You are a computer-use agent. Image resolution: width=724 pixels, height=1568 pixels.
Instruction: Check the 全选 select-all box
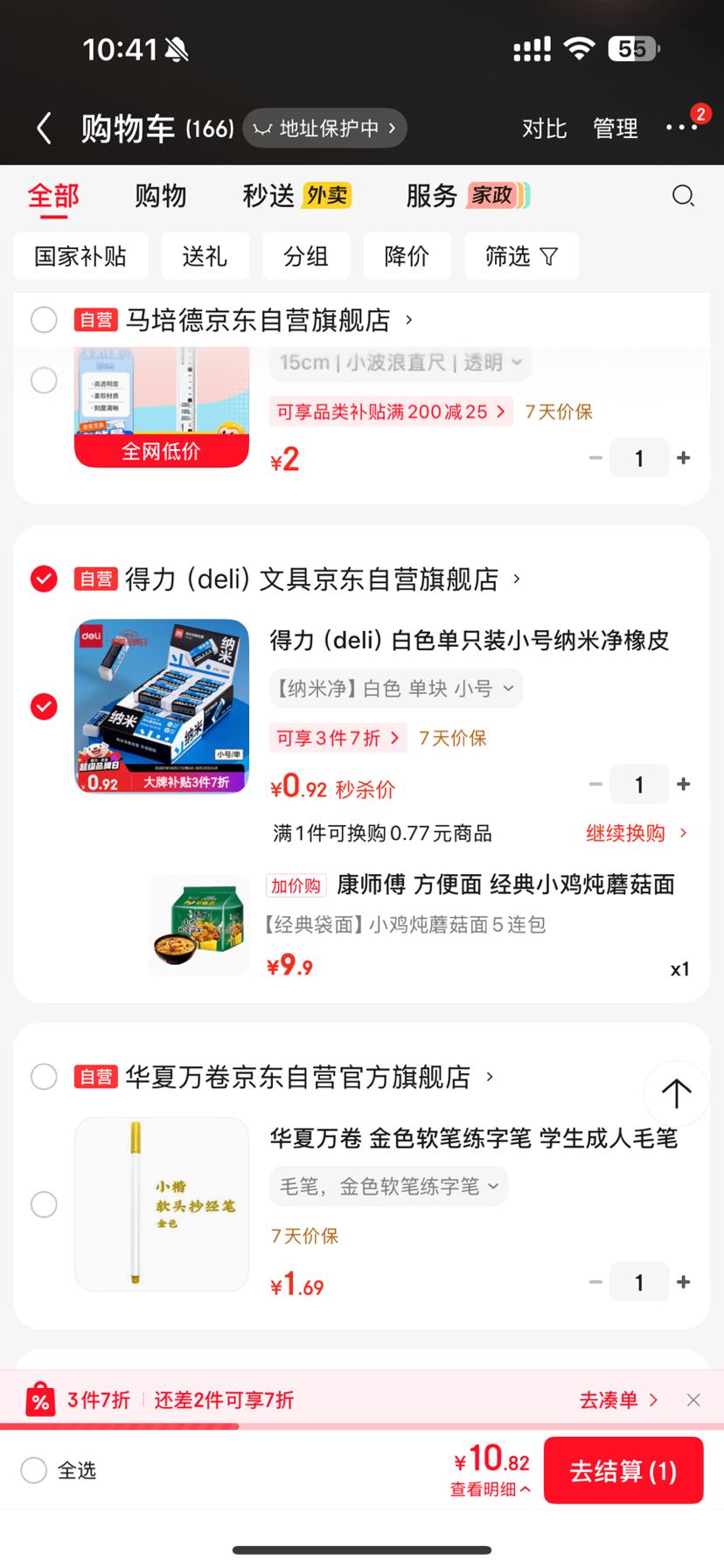33,1470
